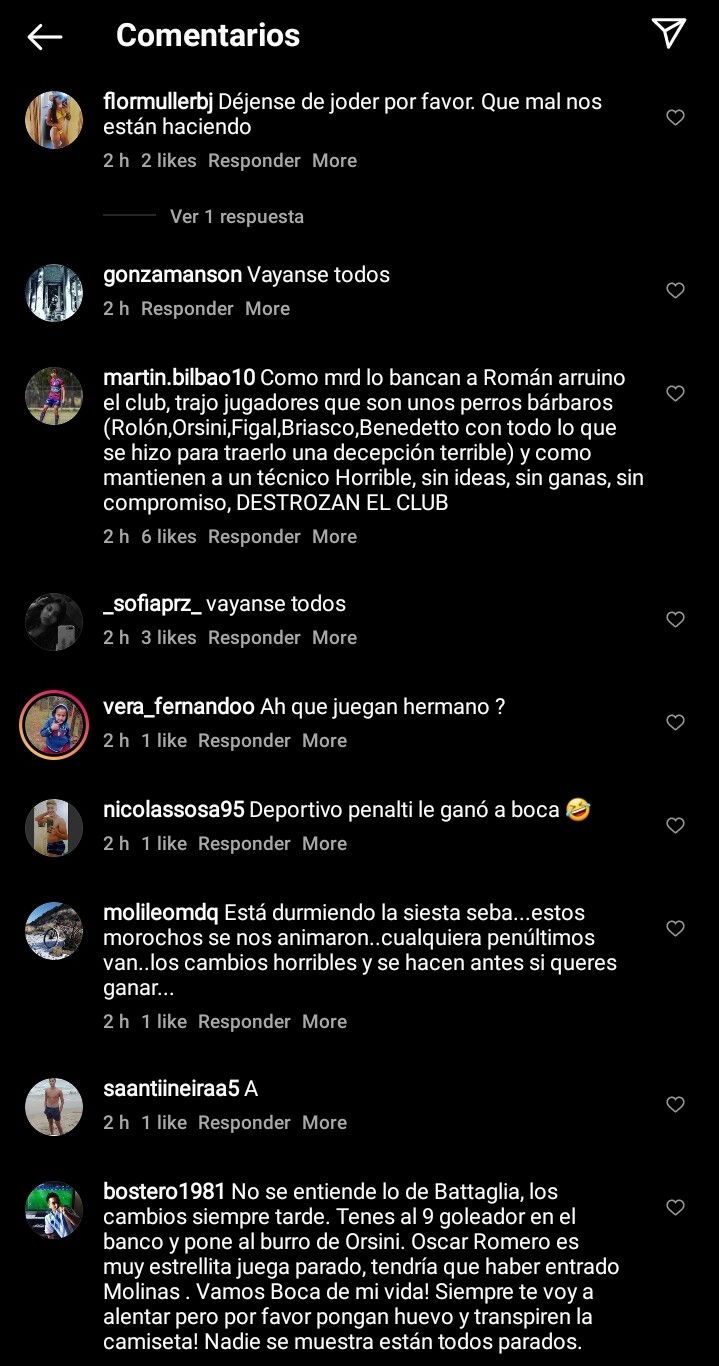Like bostero1981's comment

(x=675, y=1207)
